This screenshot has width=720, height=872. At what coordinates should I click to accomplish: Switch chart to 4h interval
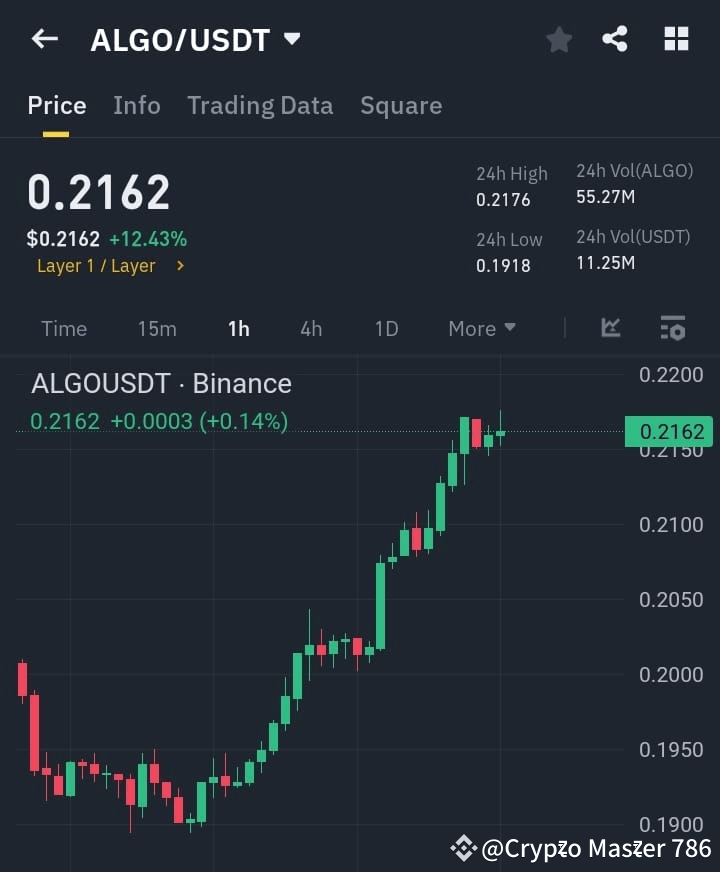(310, 328)
